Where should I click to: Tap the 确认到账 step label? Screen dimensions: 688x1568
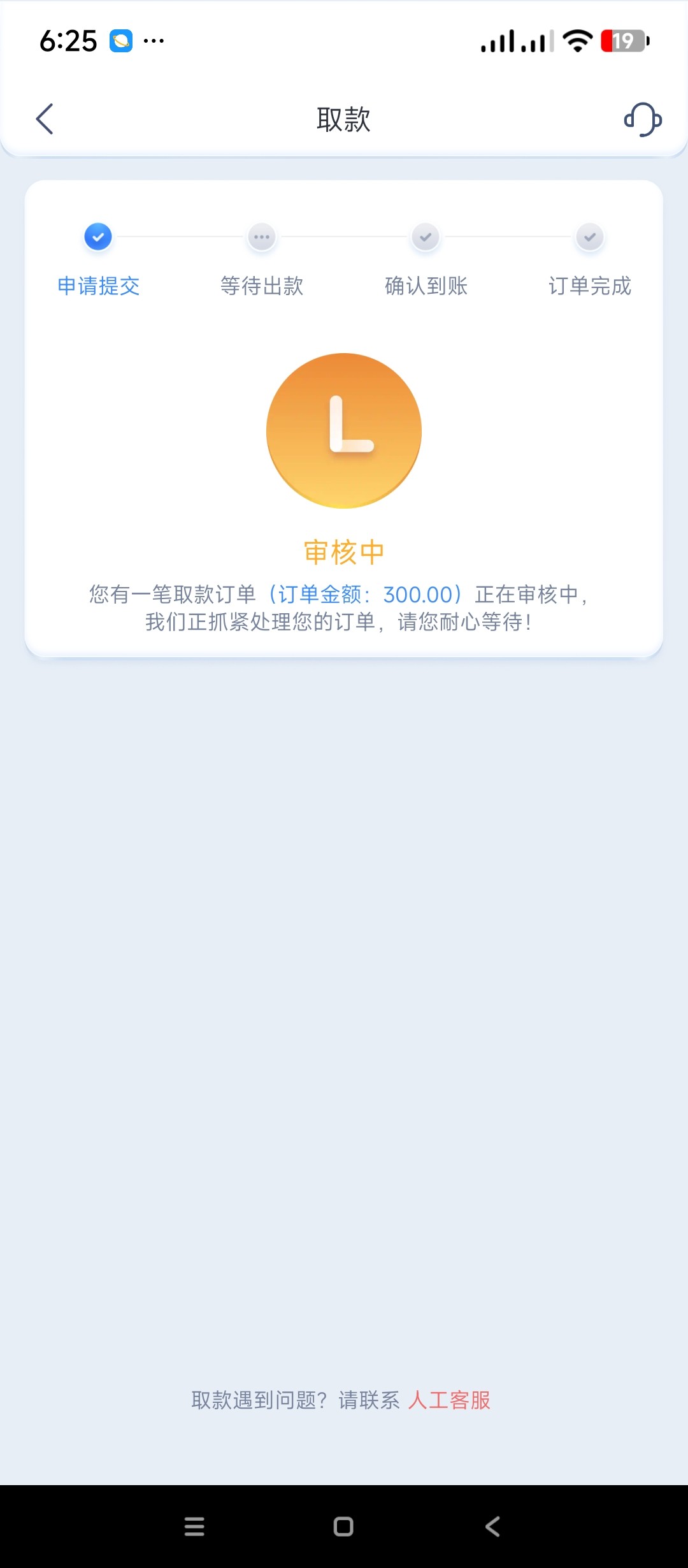(x=426, y=287)
